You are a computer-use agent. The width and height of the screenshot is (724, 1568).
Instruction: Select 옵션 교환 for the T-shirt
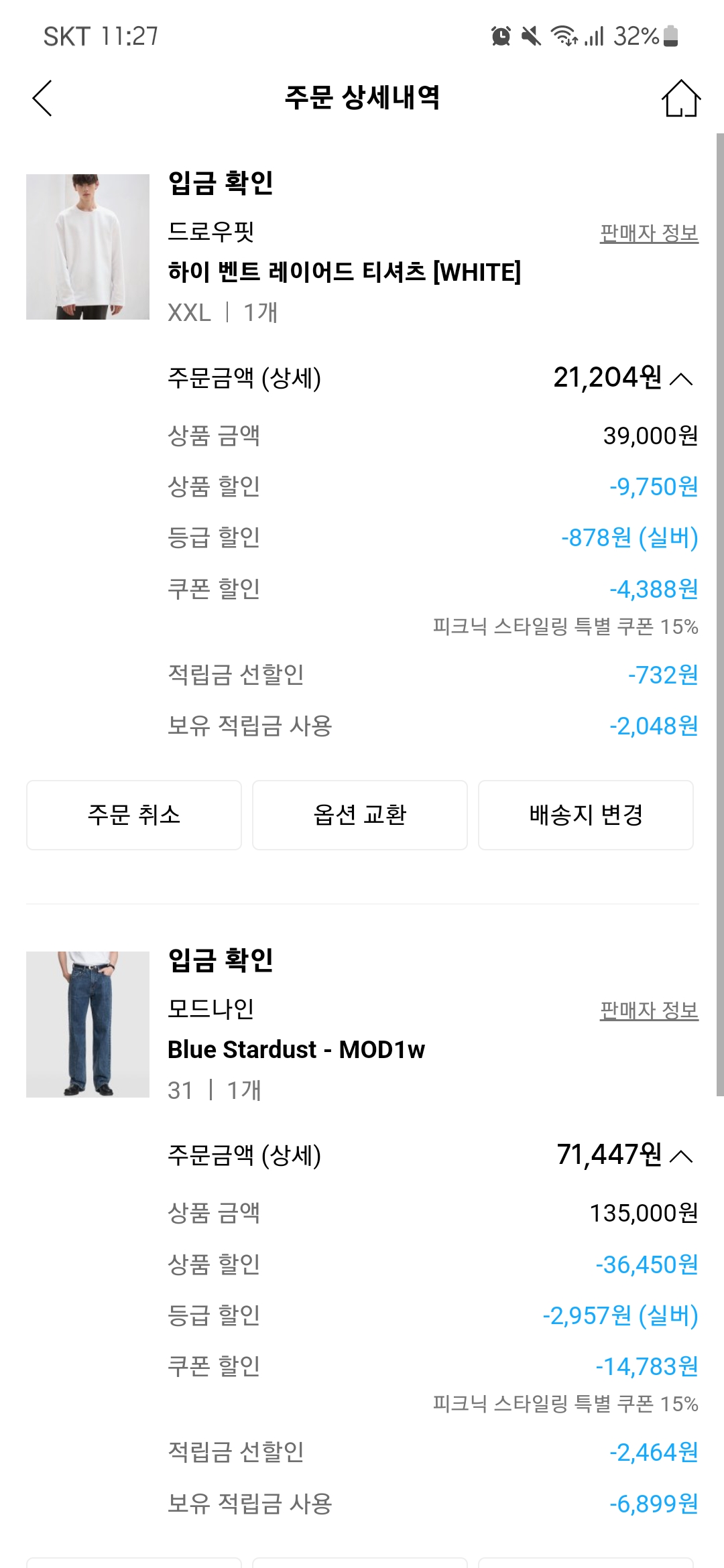pyautogui.click(x=360, y=815)
